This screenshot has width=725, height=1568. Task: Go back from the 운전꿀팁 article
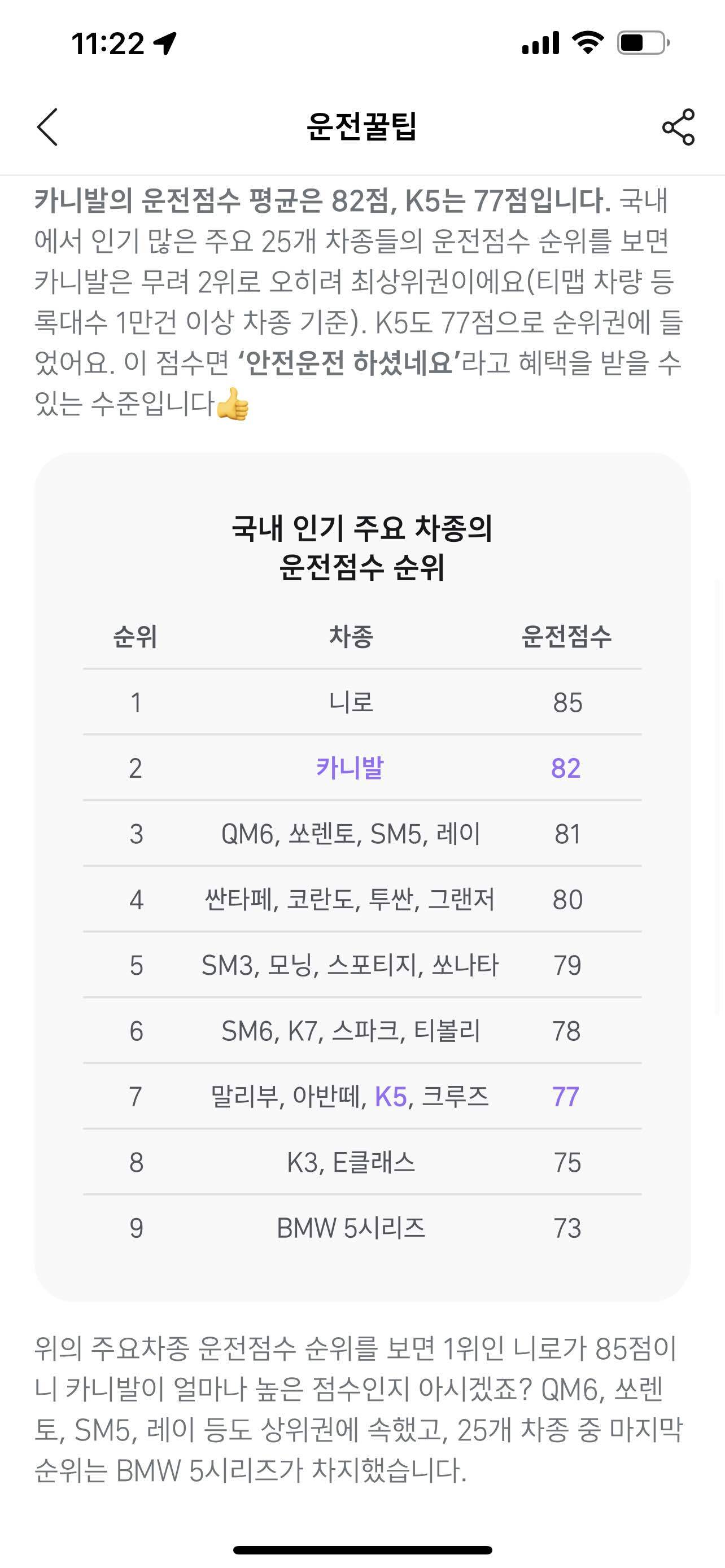pyautogui.click(x=47, y=127)
